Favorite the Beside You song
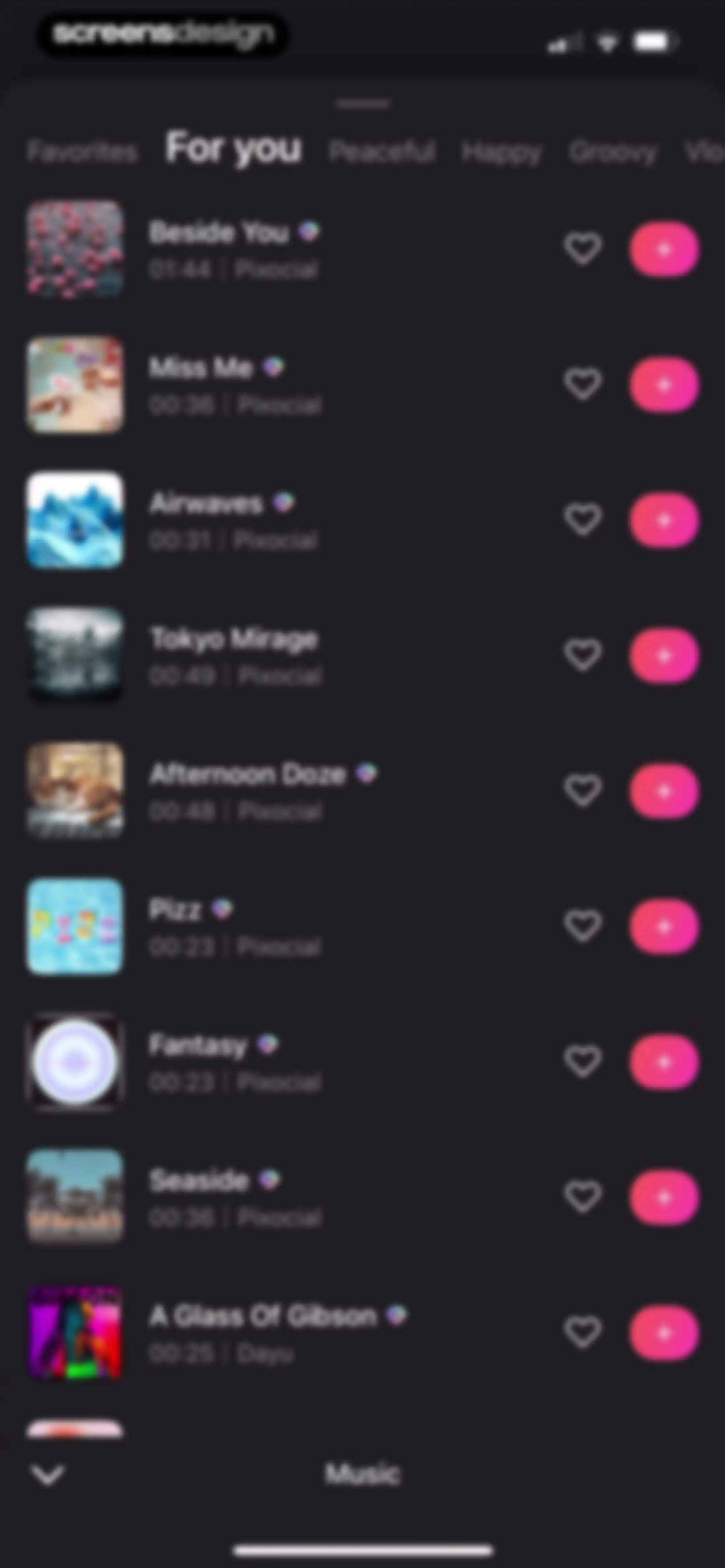Image resolution: width=725 pixels, height=1568 pixels. (583, 248)
